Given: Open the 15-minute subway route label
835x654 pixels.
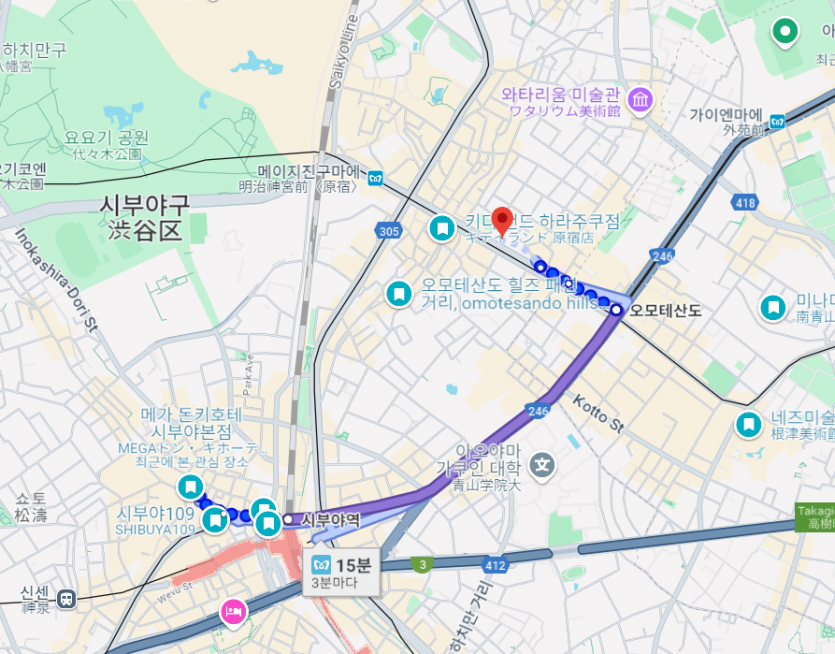Looking at the screenshot, I should pyautogui.click(x=341, y=573).
